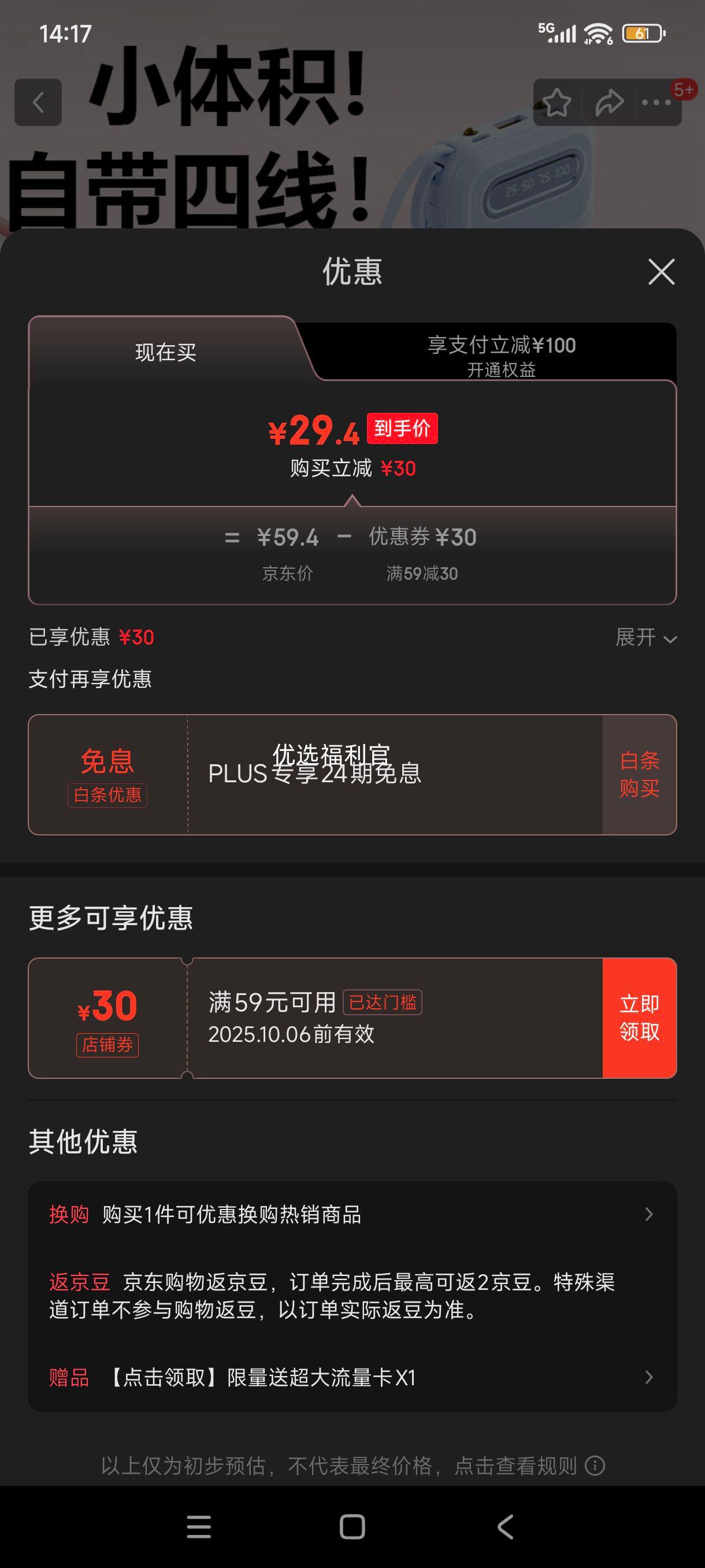Favorite this product with the star icon
Image resolution: width=705 pixels, height=1568 pixels.
556,102
